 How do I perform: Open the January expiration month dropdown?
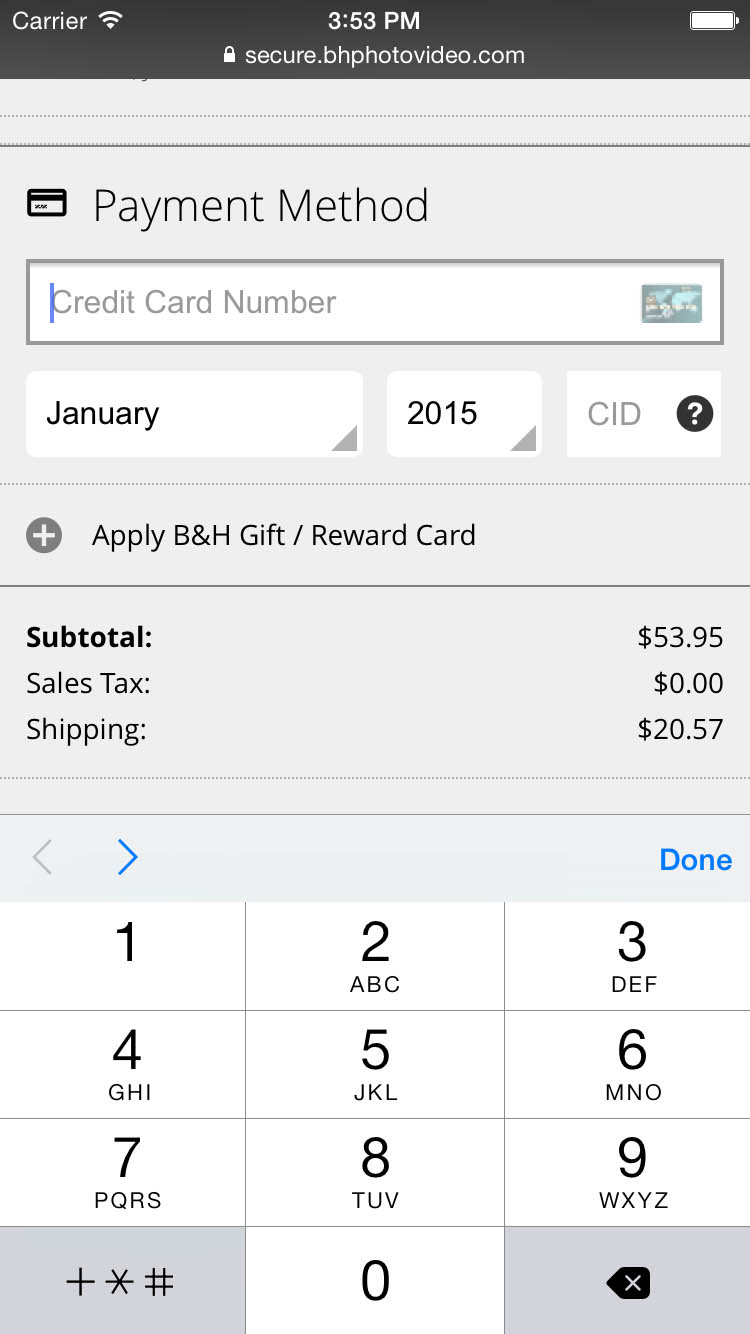tap(194, 414)
